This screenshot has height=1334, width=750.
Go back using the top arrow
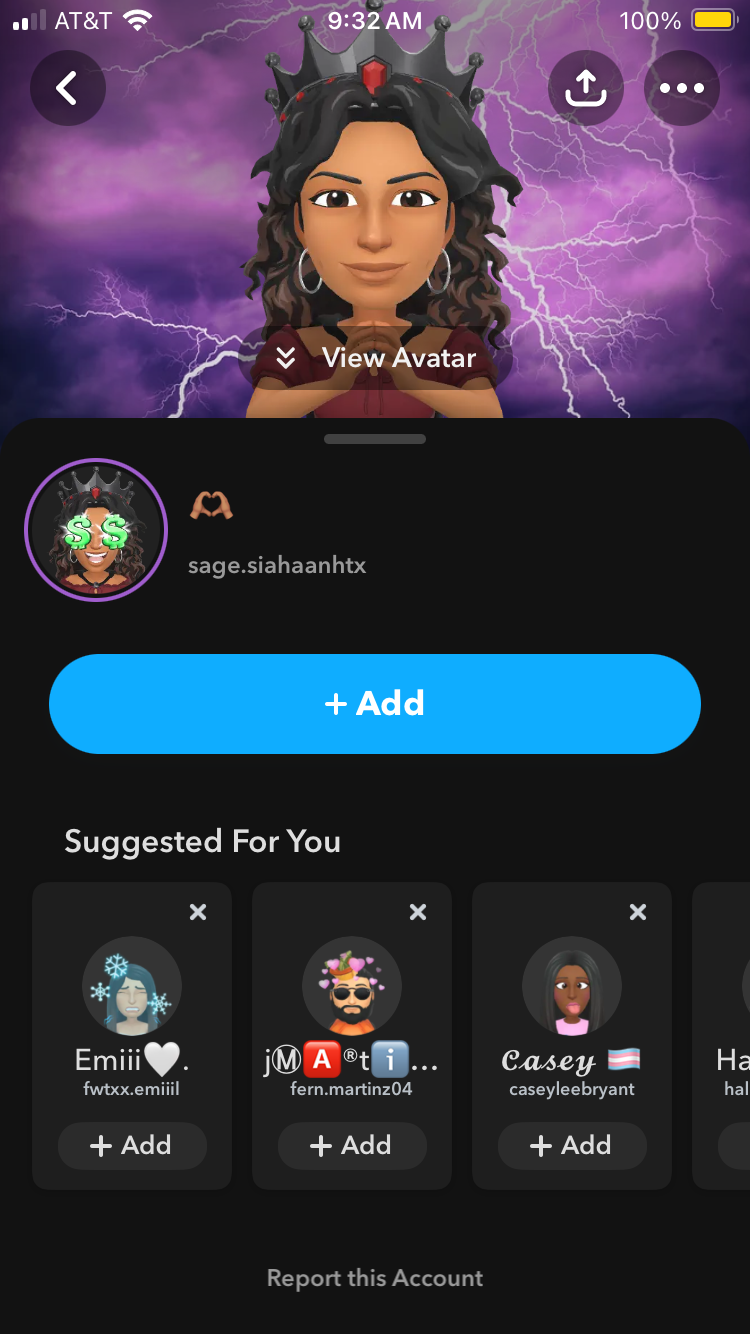(x=67, y=89)
